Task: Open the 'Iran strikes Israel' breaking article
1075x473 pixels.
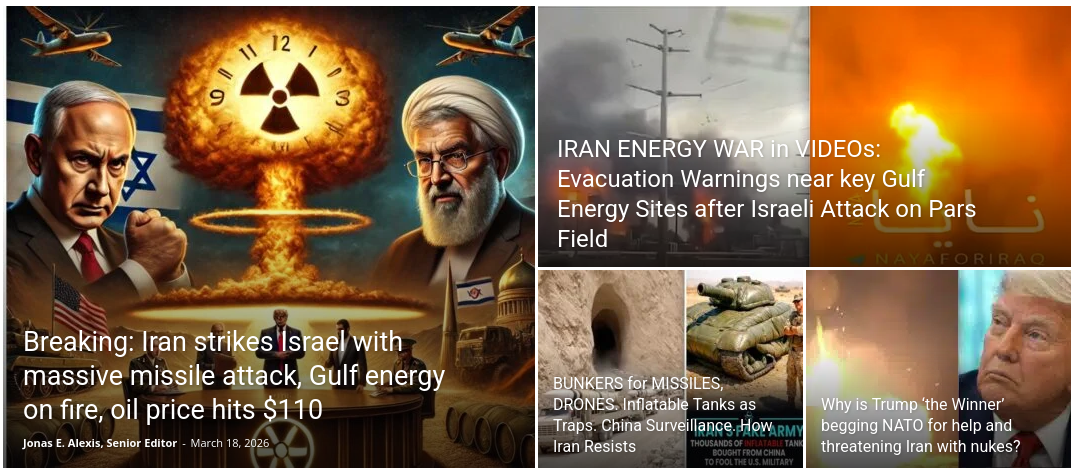Action: [x=234, y=376]
